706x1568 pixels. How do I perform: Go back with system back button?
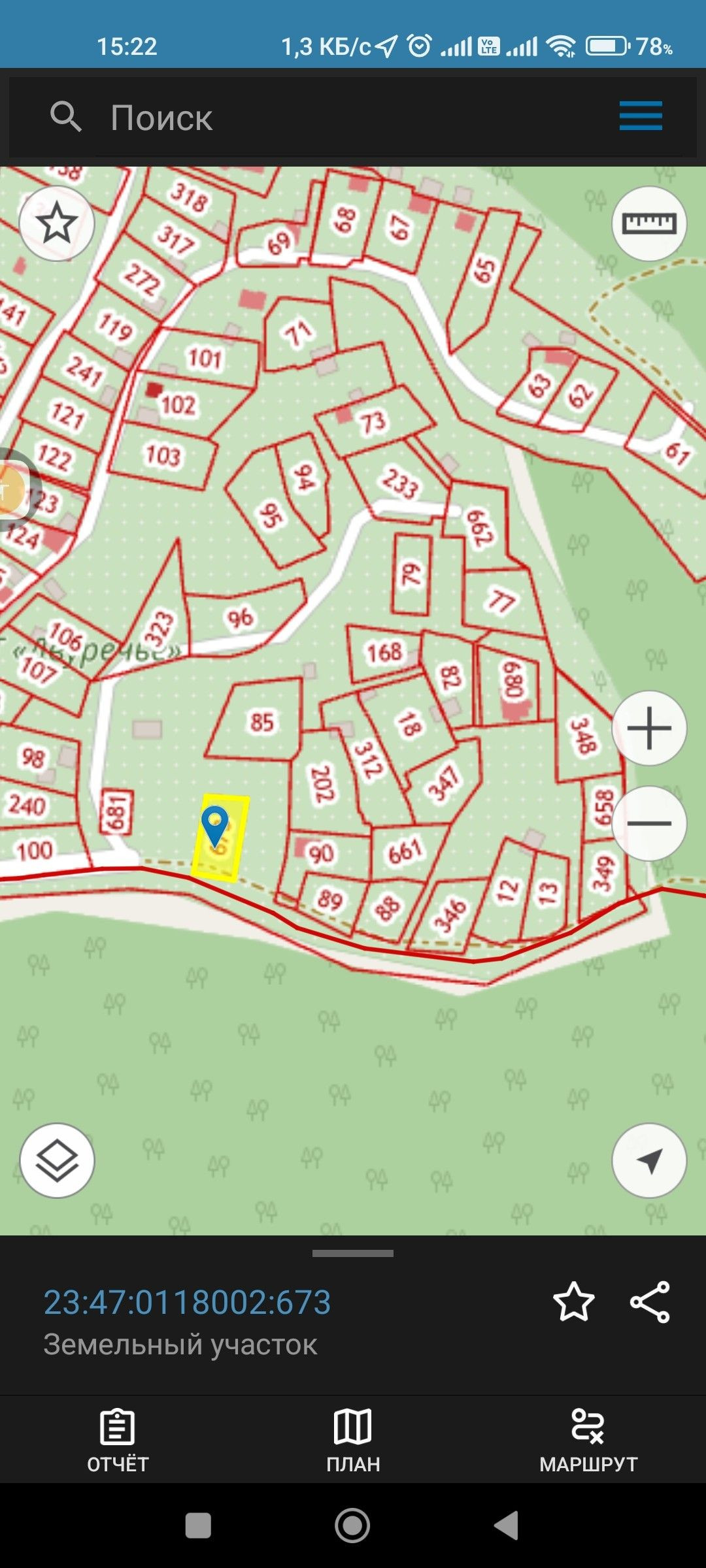coord(507,1526)
